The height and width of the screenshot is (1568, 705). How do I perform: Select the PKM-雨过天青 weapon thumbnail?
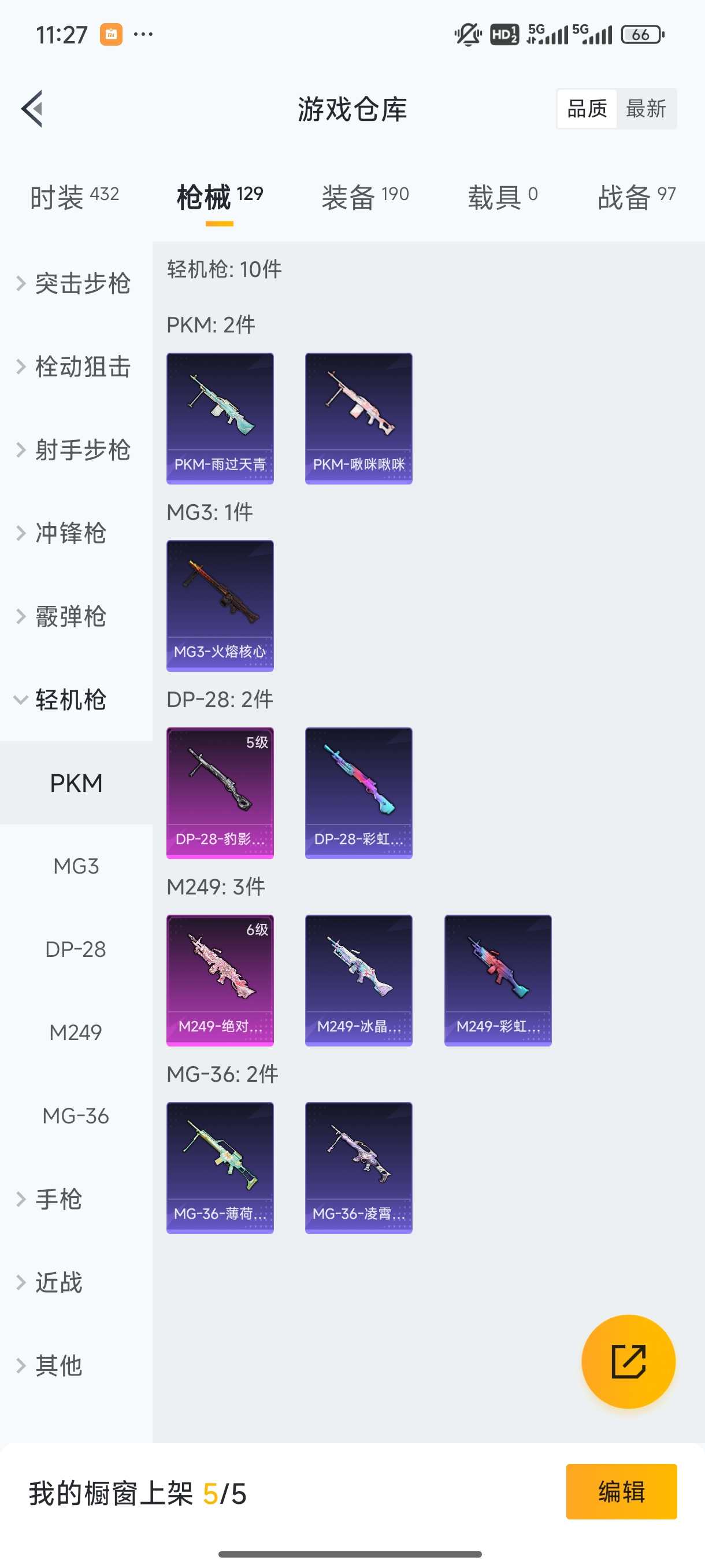coord(220,417)
